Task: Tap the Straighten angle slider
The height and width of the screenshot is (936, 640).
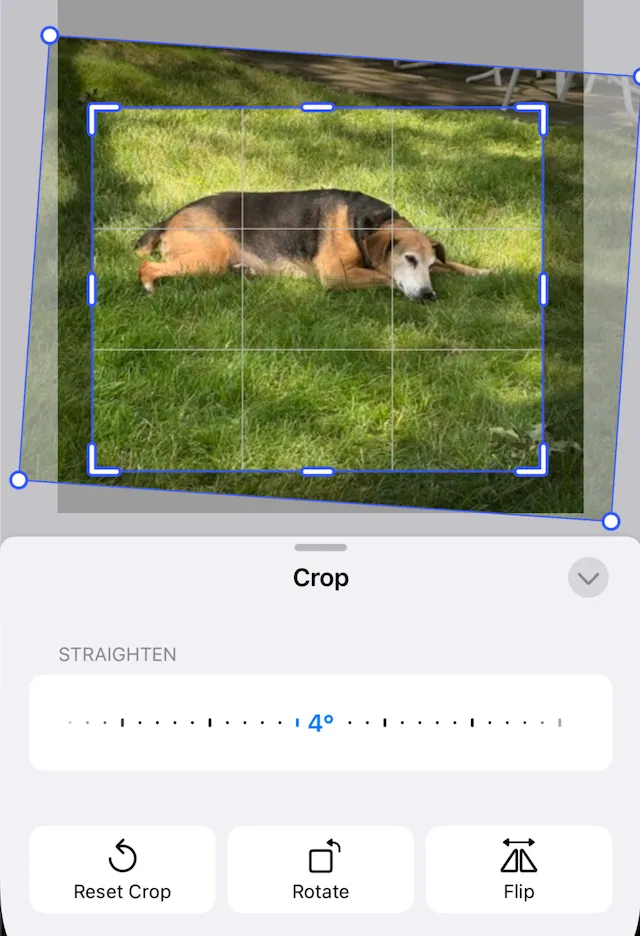Action: 320,722
